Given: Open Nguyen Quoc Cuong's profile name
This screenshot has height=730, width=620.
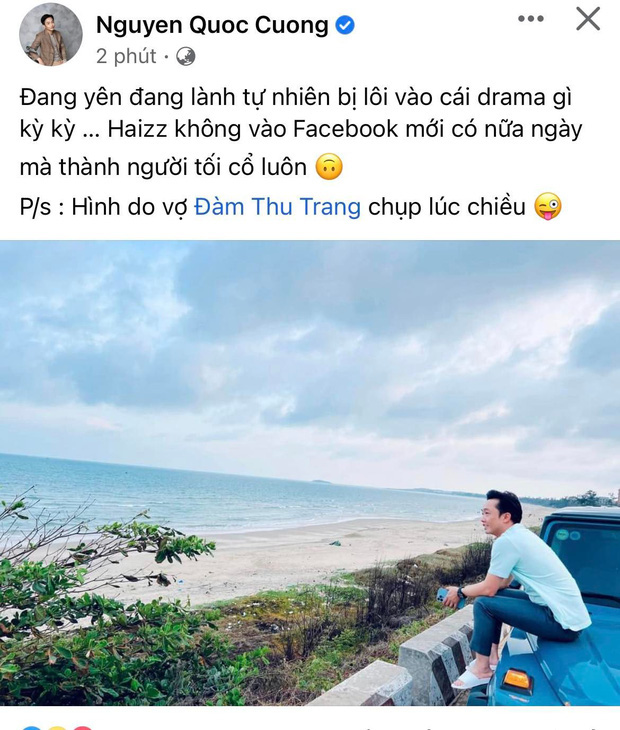Looking at the screenshot, I should coord(212,25).
